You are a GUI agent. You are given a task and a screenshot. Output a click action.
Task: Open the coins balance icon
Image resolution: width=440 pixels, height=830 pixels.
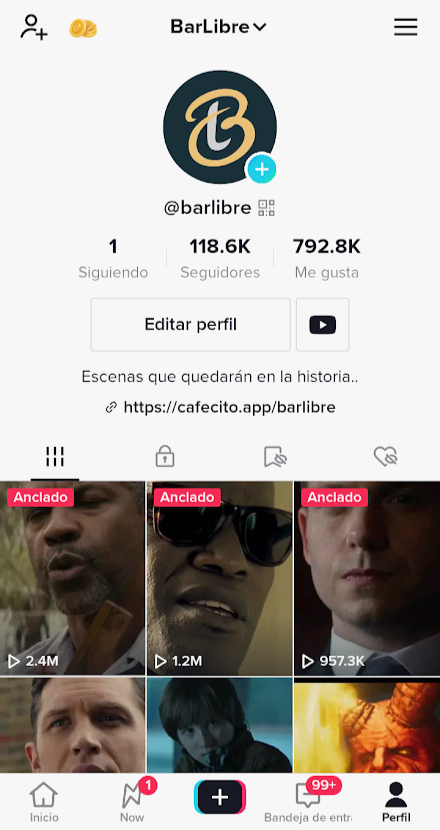coord(83,28)
